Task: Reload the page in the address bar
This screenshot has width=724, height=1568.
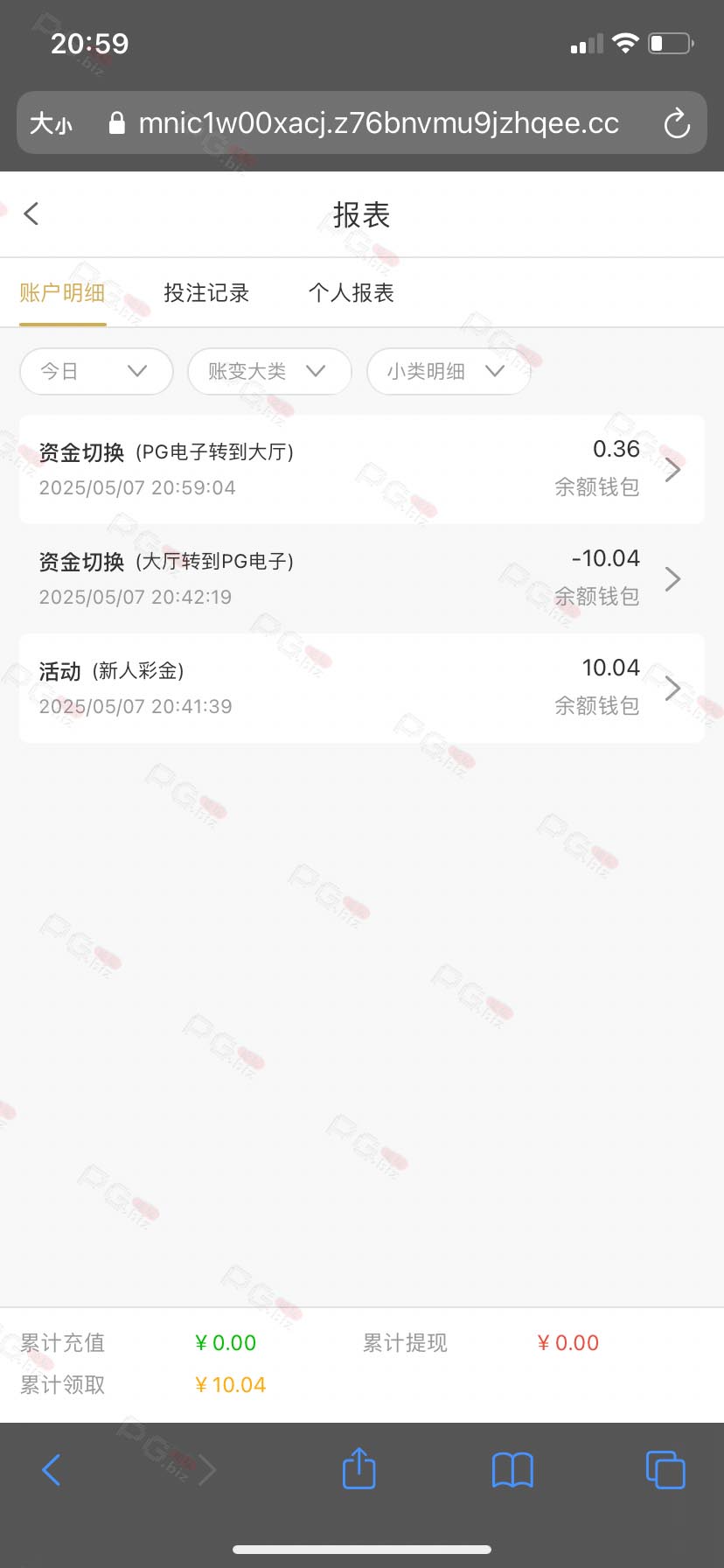Action: click(x=676, y=123)
